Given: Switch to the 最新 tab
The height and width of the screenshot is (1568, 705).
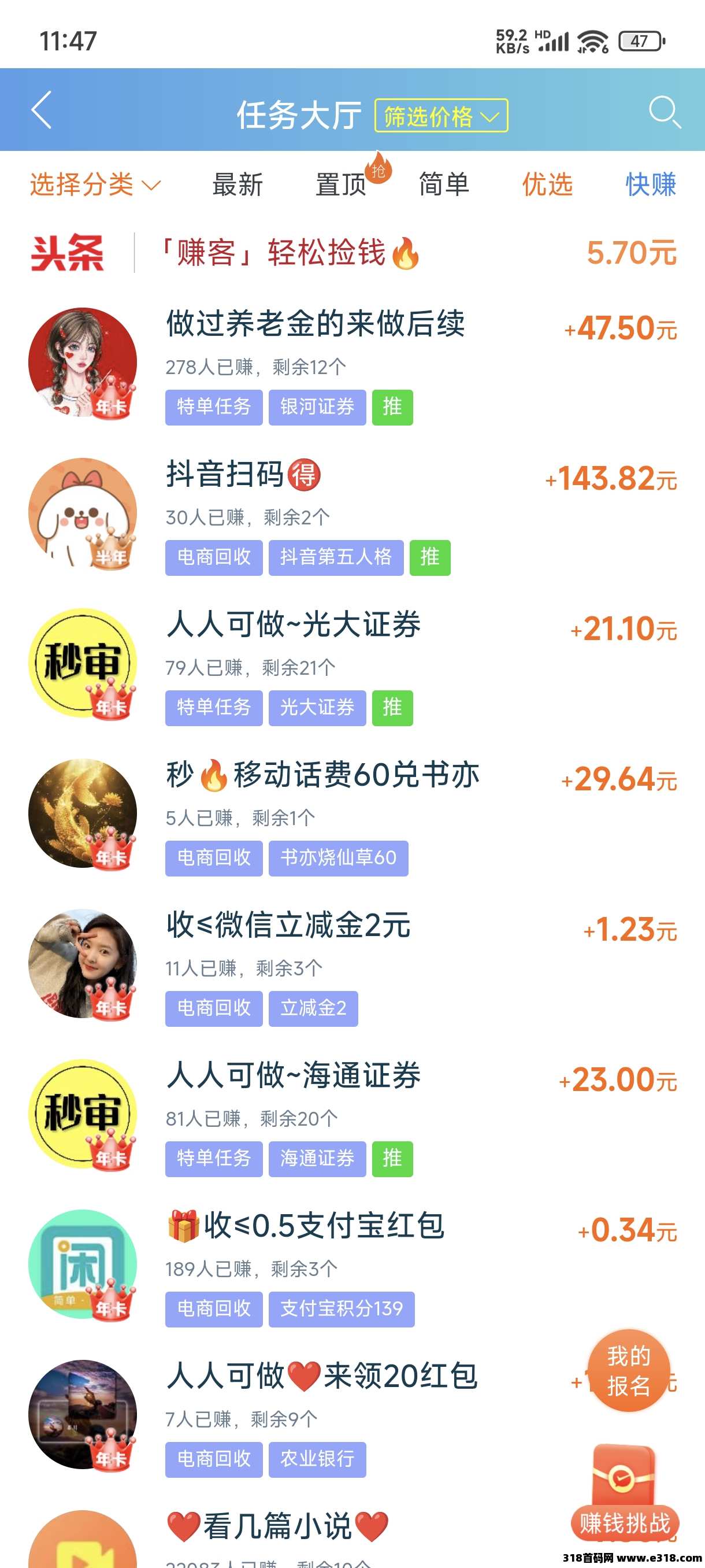Looking at the screenshot, I should tap(238, 184).
